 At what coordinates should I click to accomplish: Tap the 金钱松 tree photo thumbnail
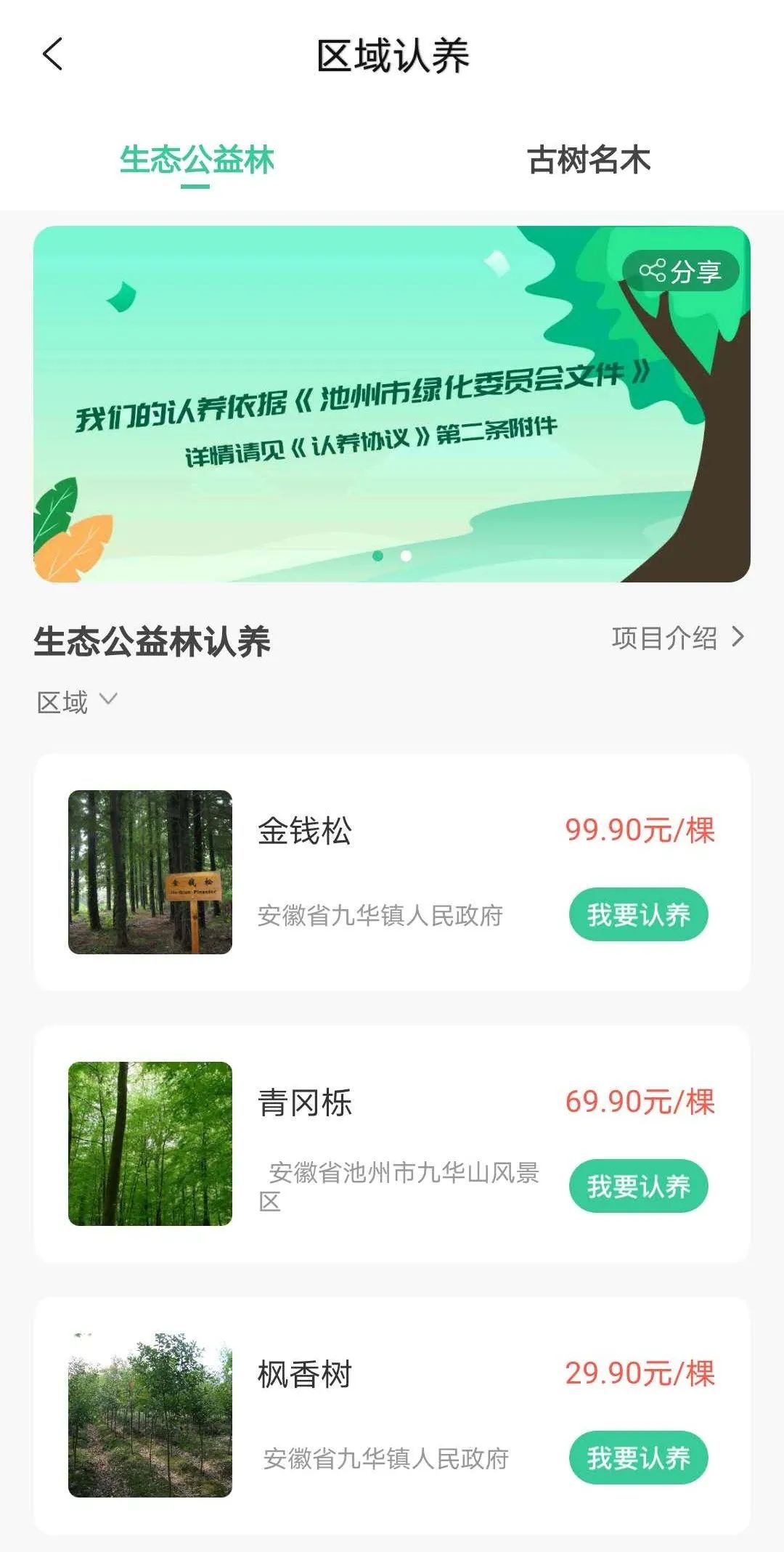point(150,868)
